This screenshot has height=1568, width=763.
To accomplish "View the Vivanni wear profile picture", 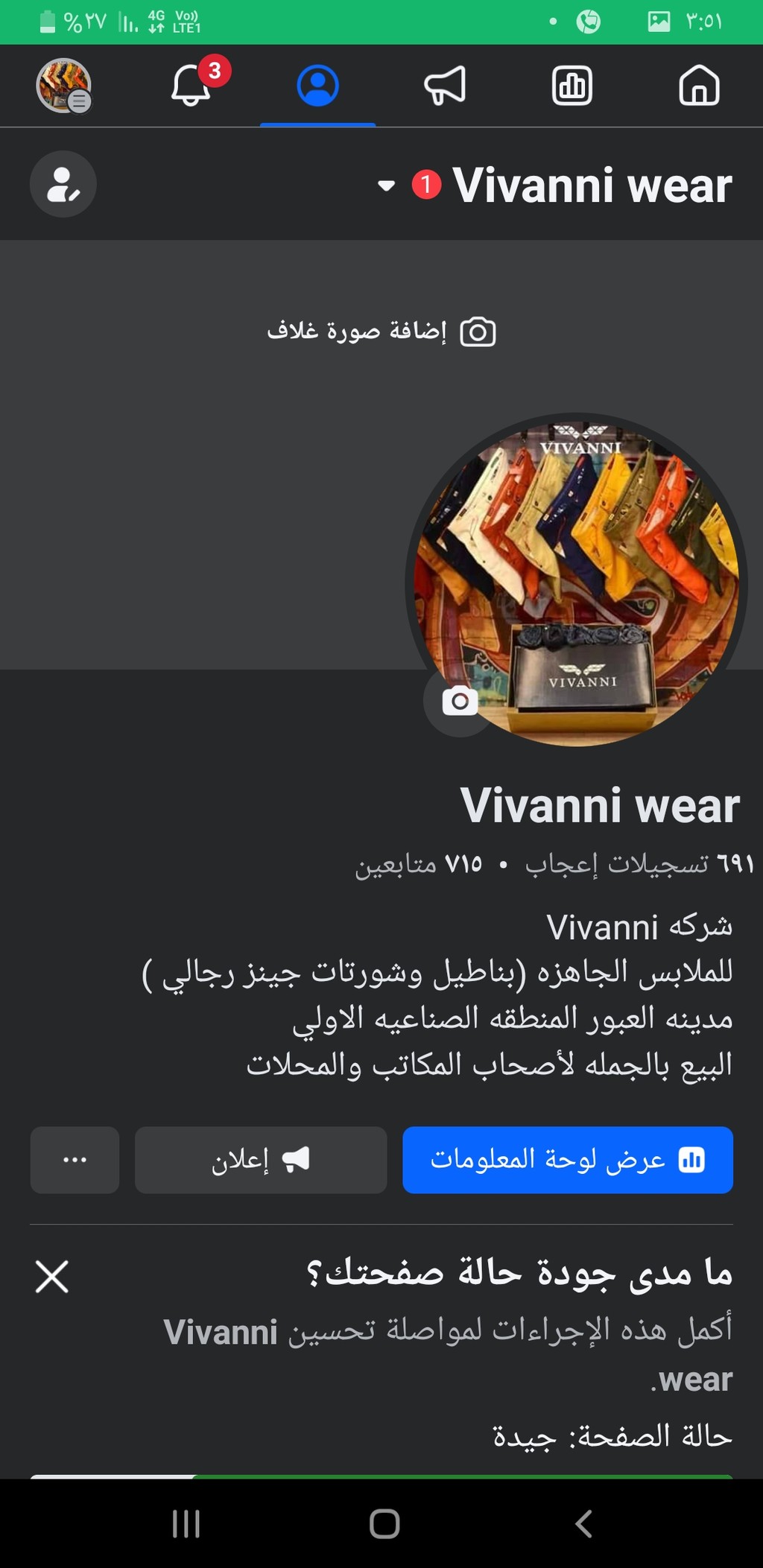I will [x=576, y=580].
